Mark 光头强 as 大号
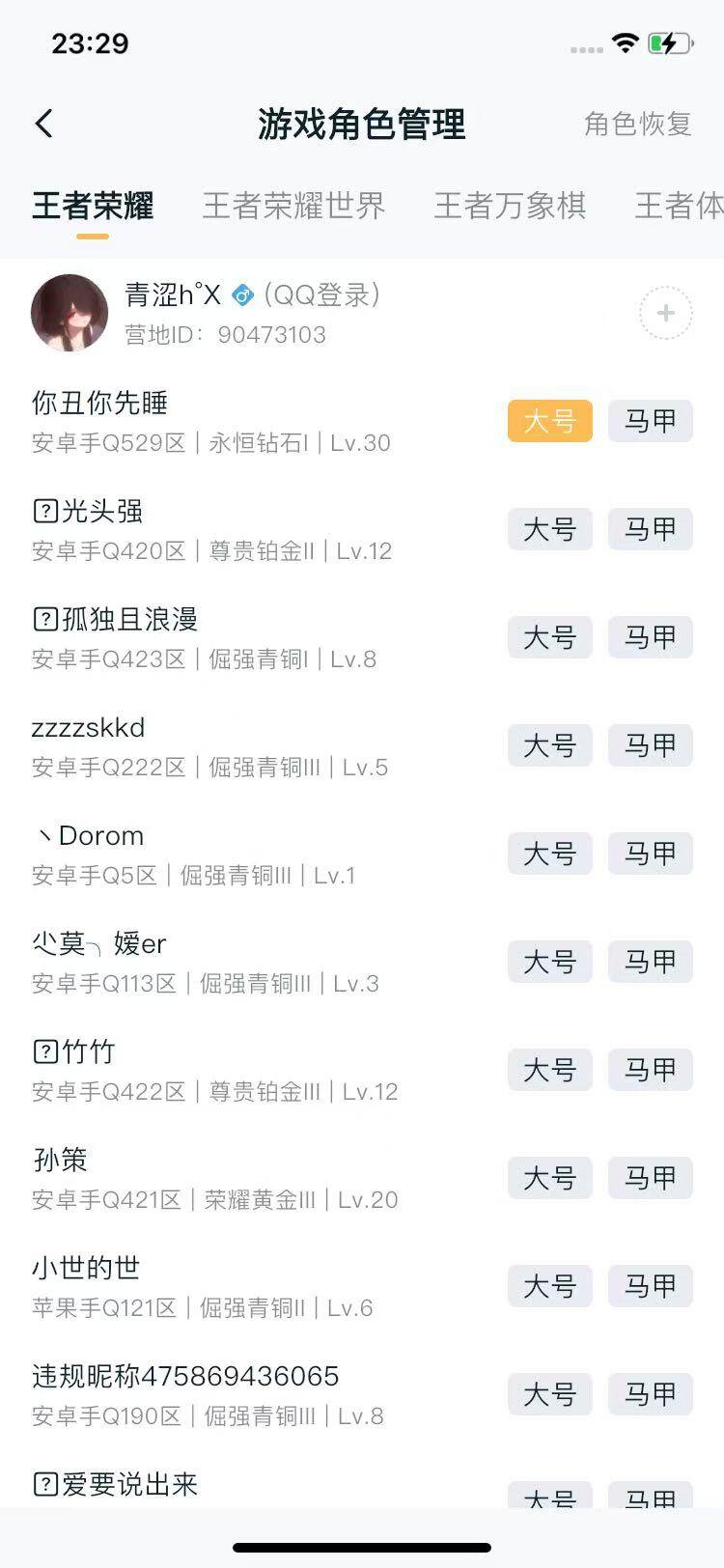The width and height of the screenshot is (724, 1568). pos(548,529)
